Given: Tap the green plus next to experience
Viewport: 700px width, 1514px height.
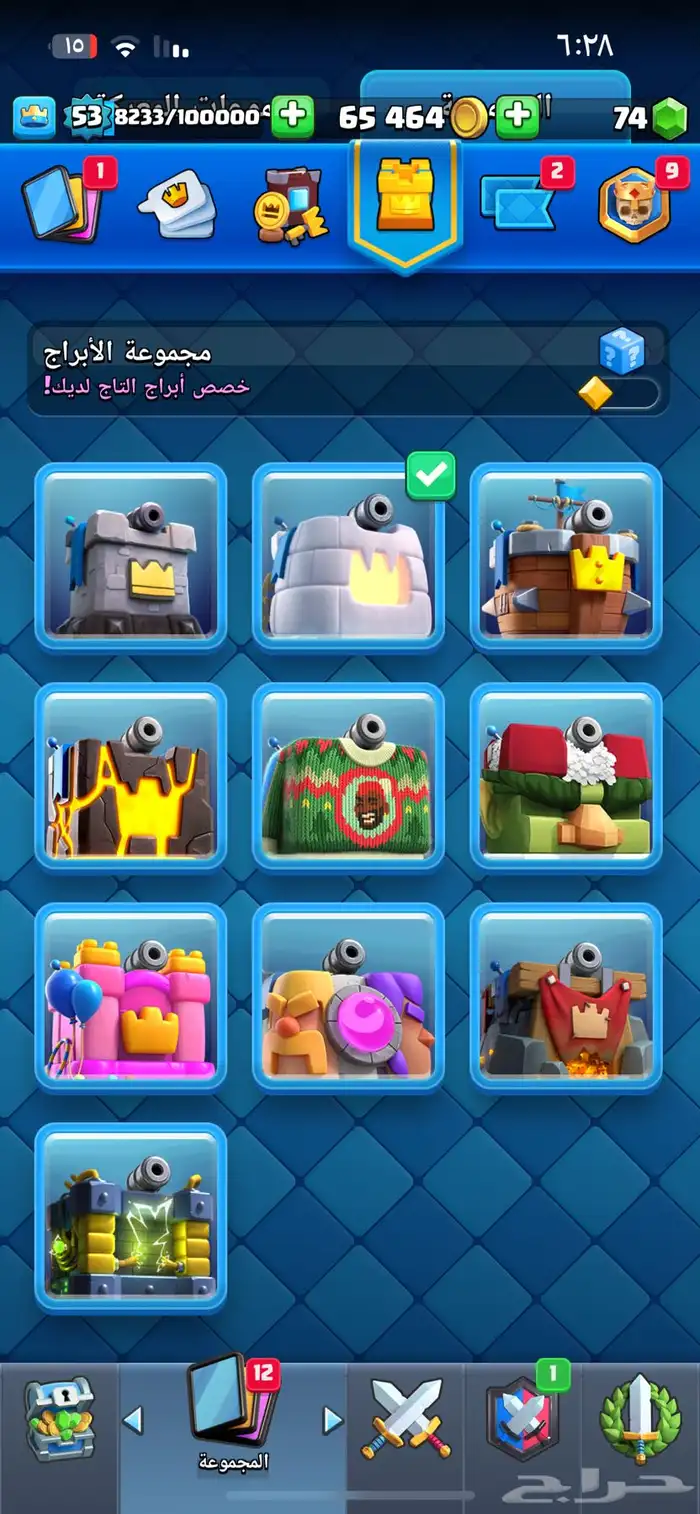Looking at the screenshot, I should 292,118.
